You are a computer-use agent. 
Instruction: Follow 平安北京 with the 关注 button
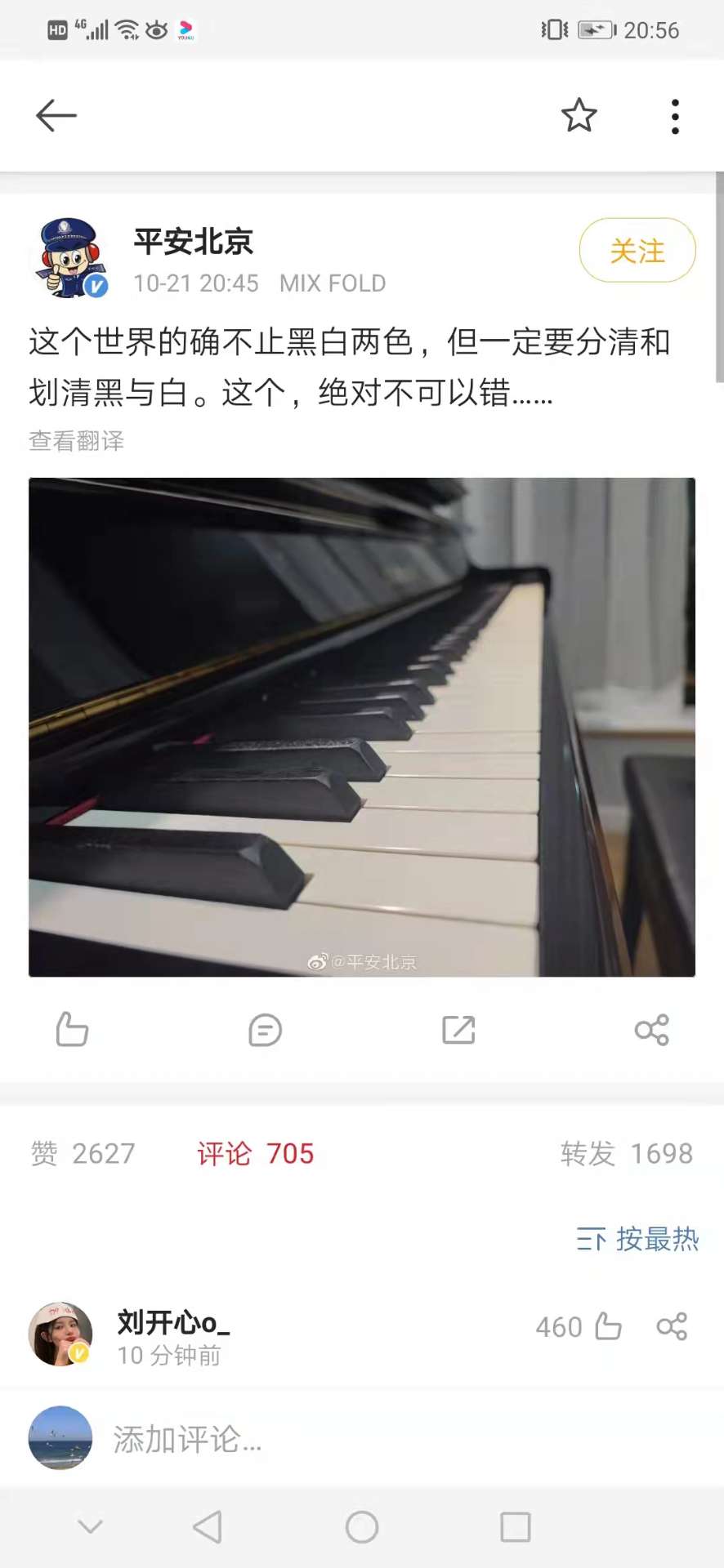(637, 250)
